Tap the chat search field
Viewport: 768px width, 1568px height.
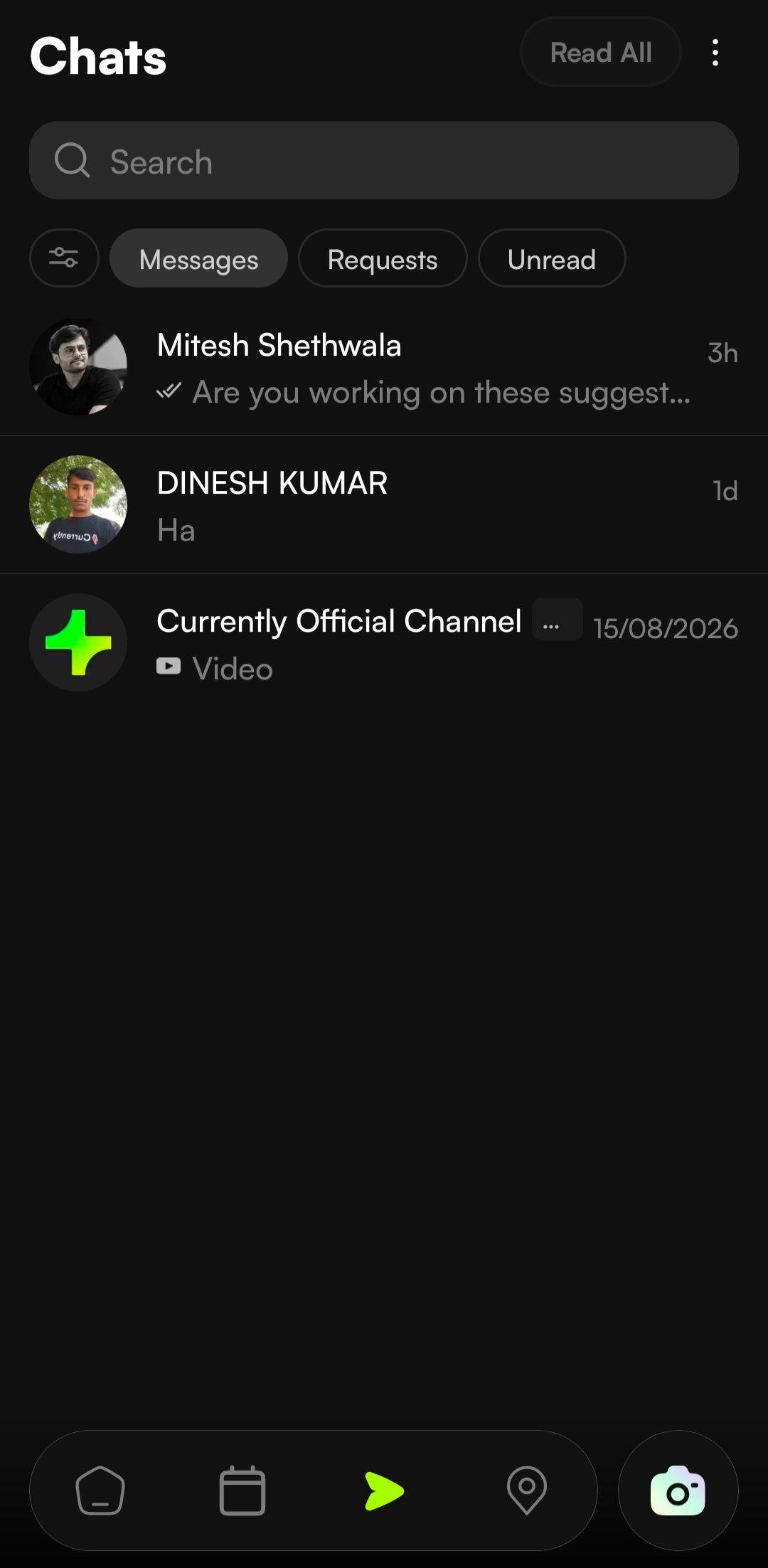384,160
